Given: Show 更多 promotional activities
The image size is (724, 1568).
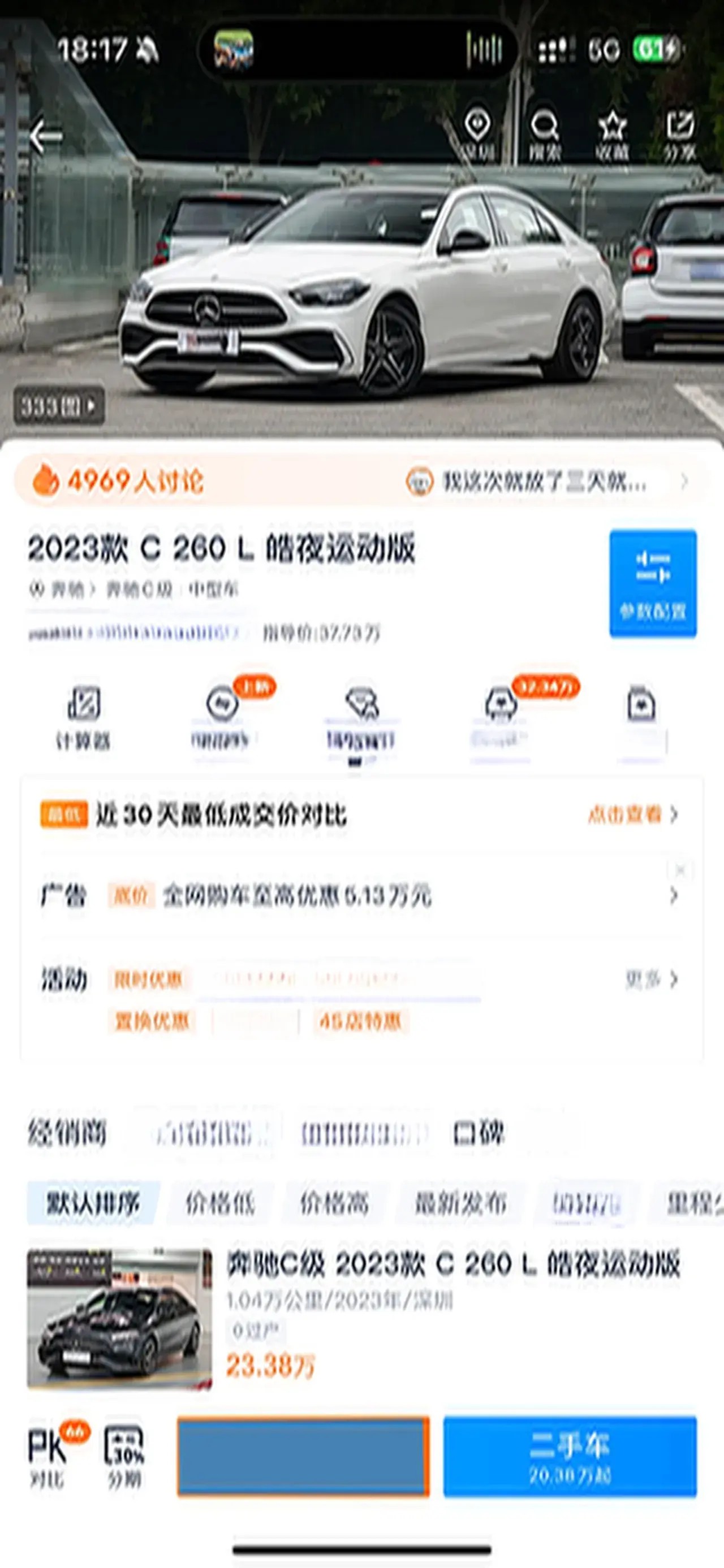Looking at the screenshot, I should tap(650, 979).
